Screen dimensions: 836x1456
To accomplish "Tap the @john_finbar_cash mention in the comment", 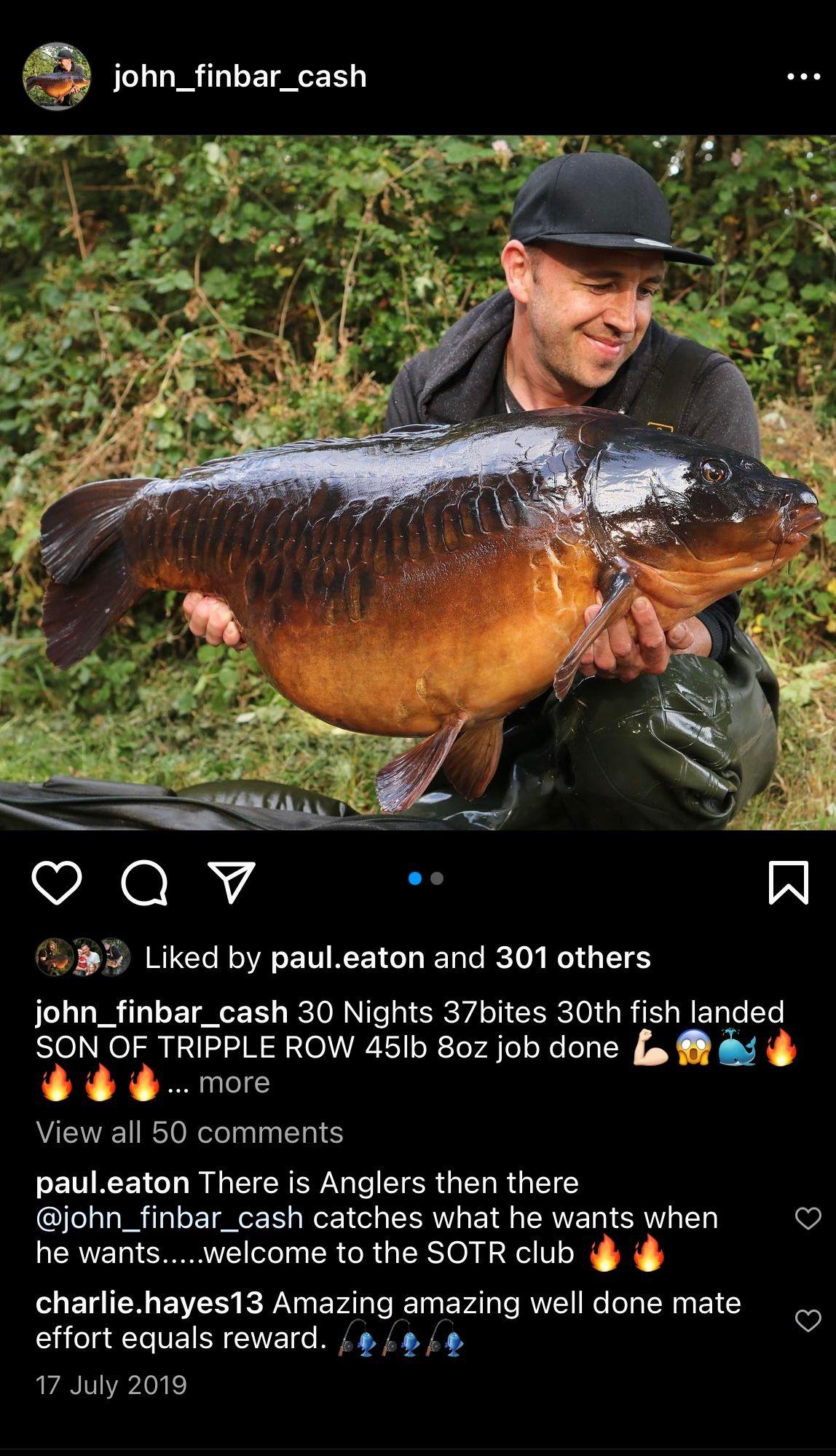I will pos(169,1218).
